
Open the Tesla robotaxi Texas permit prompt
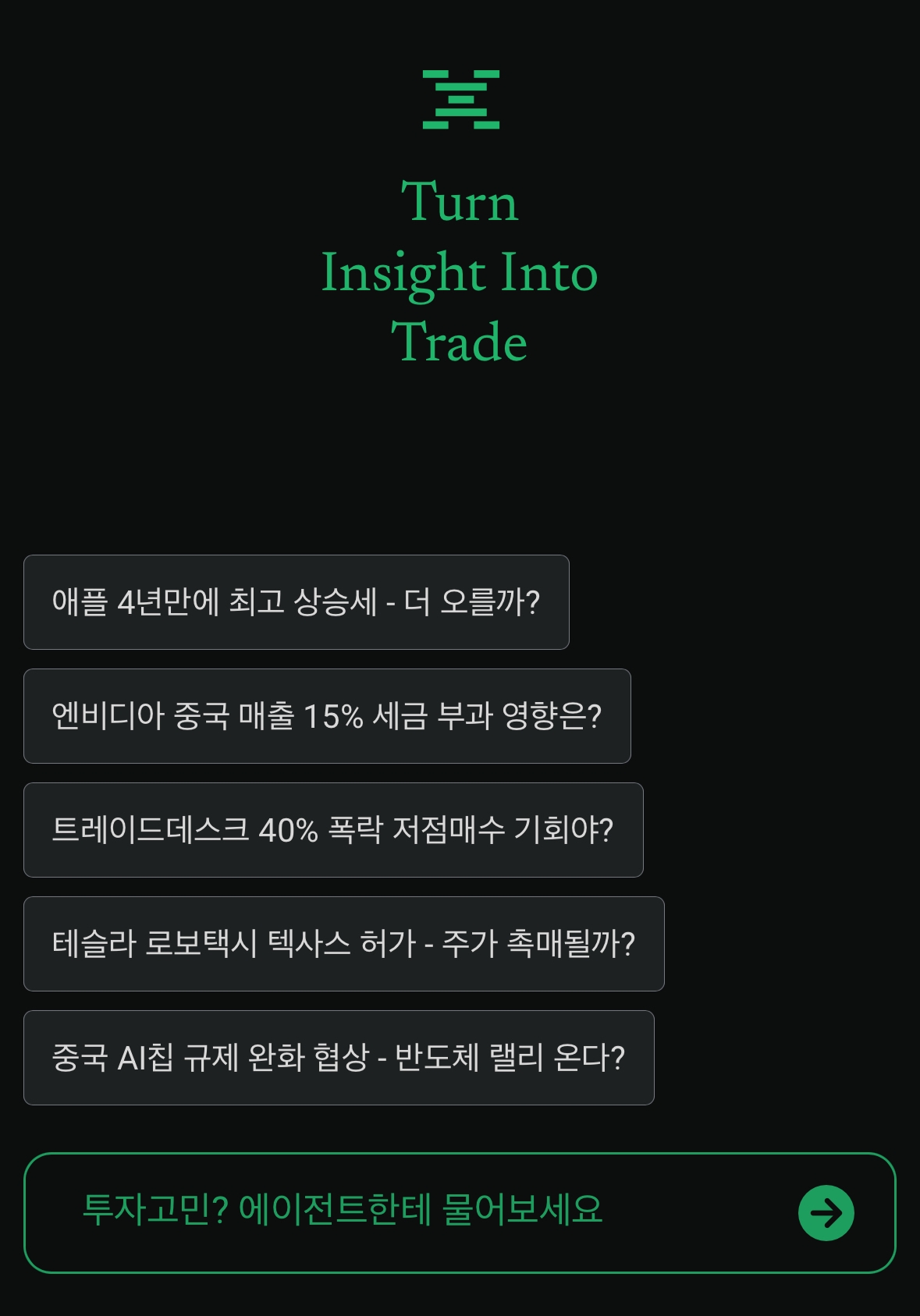(x=343, y=944)
